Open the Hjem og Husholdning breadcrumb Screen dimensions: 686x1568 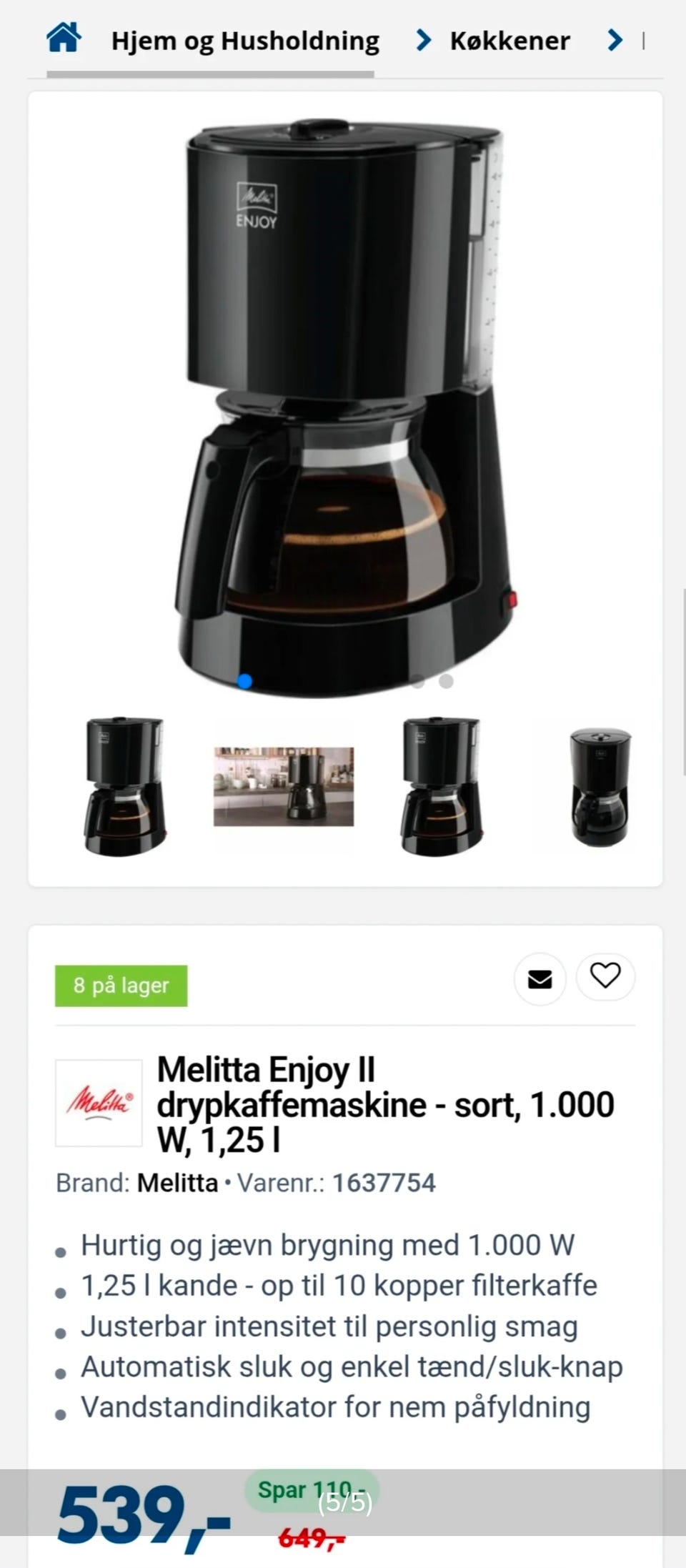coord(245,41)
